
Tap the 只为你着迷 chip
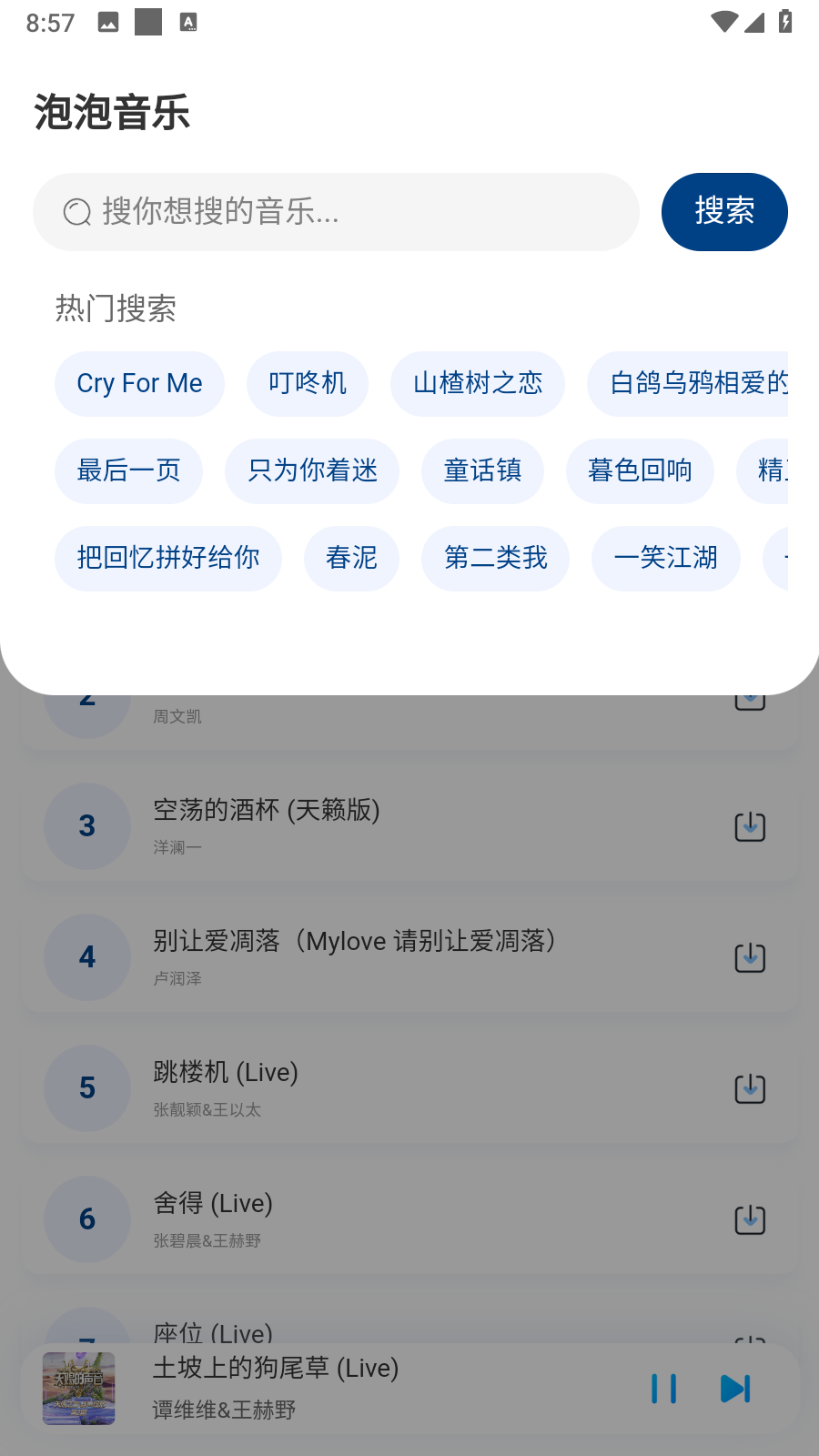[312, 471]
